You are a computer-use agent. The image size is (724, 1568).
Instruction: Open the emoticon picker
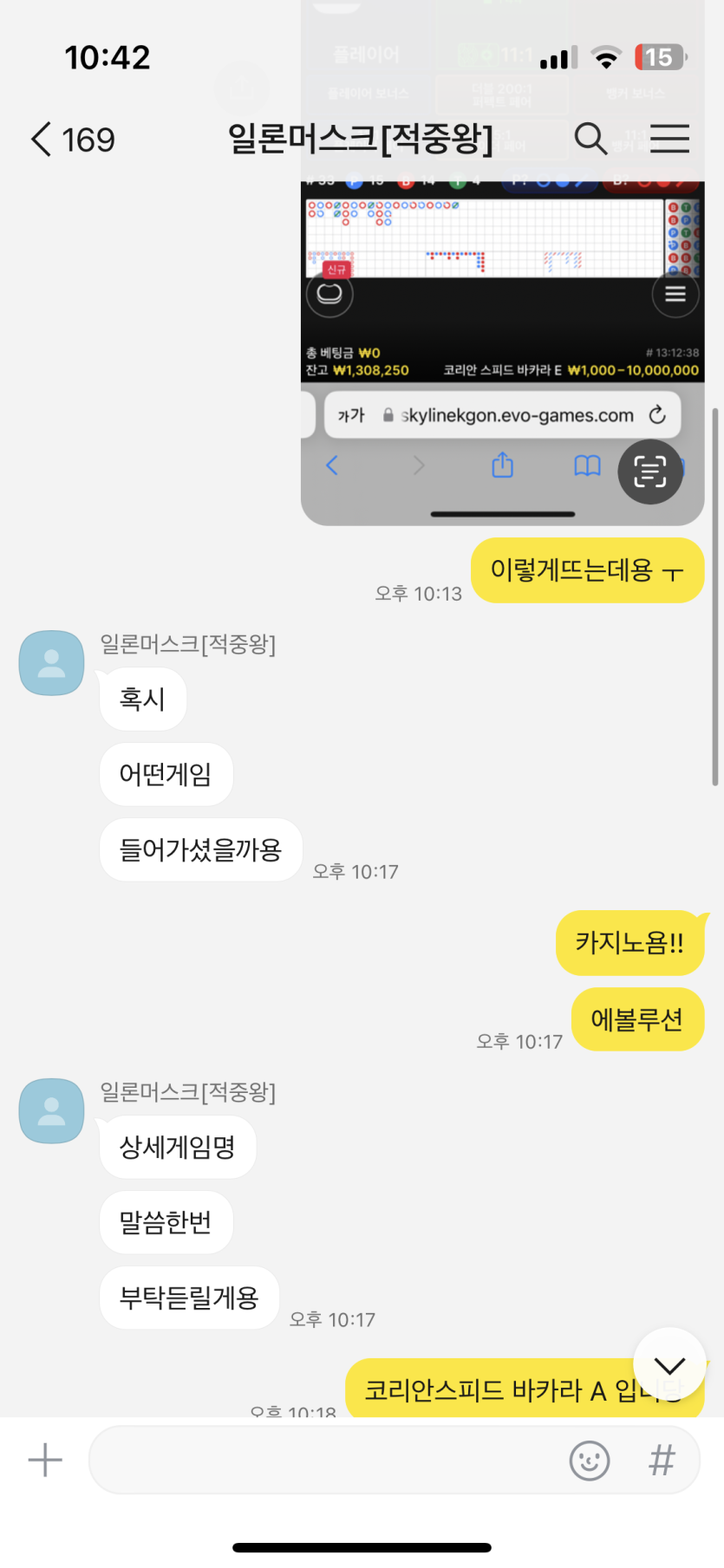point(590,1461)
